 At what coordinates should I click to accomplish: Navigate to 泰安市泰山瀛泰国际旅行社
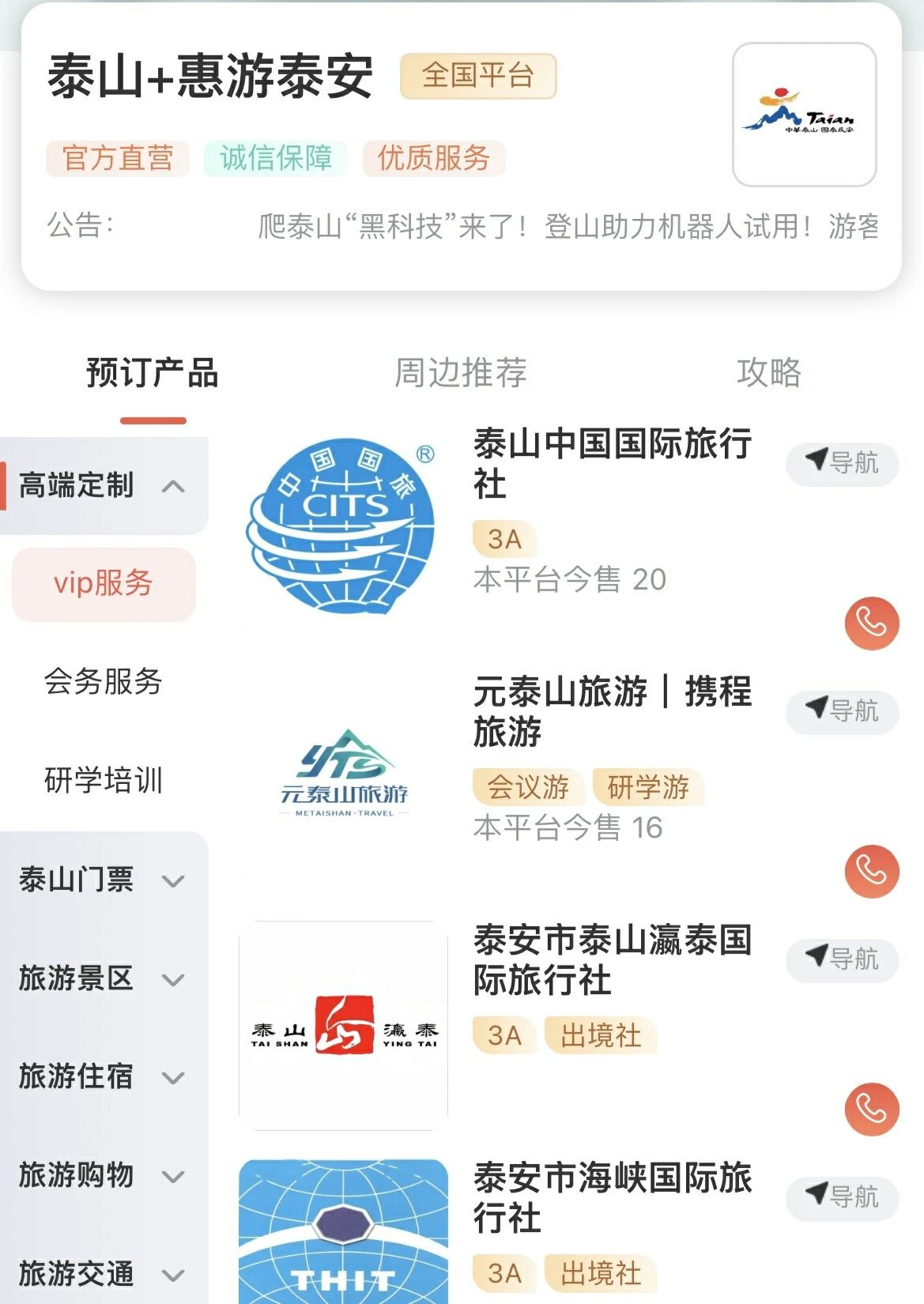(x=842, y=959)
